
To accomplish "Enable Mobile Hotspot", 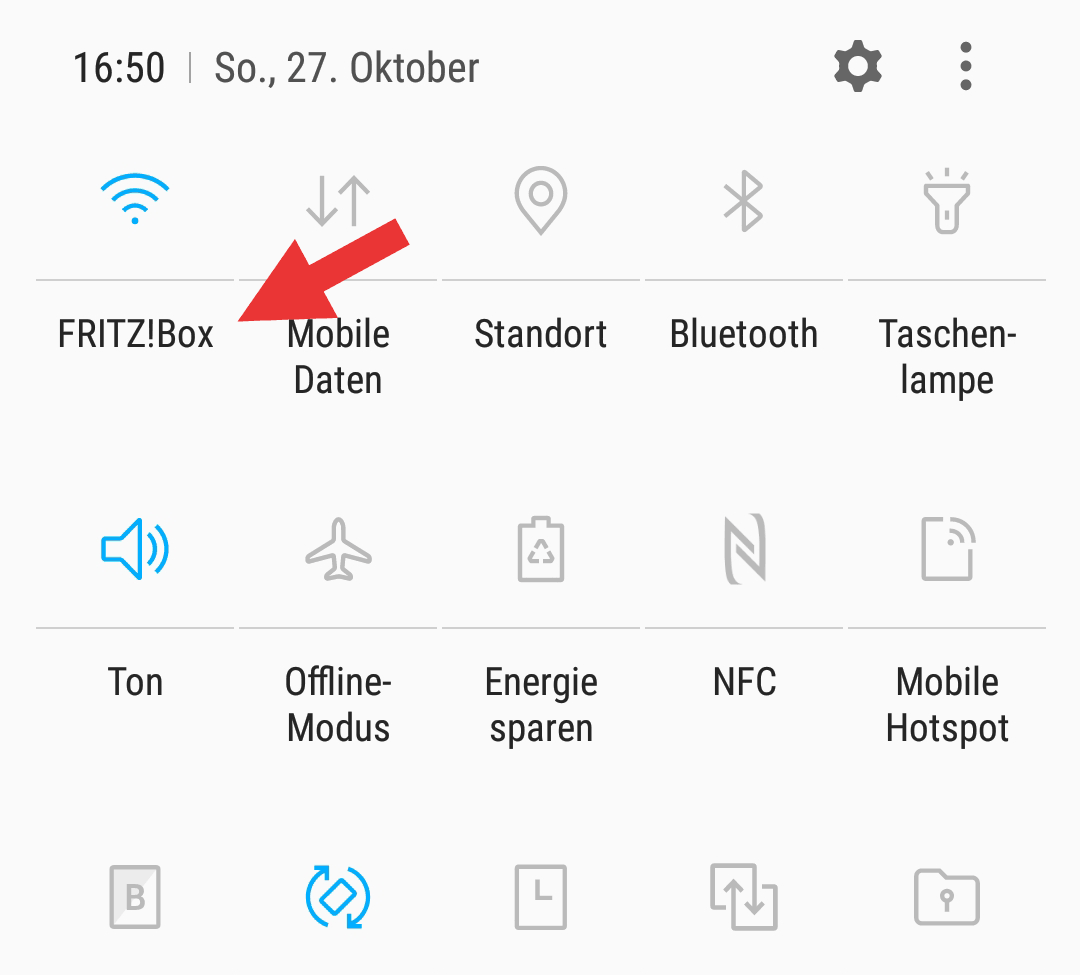I will click(947, 548).
